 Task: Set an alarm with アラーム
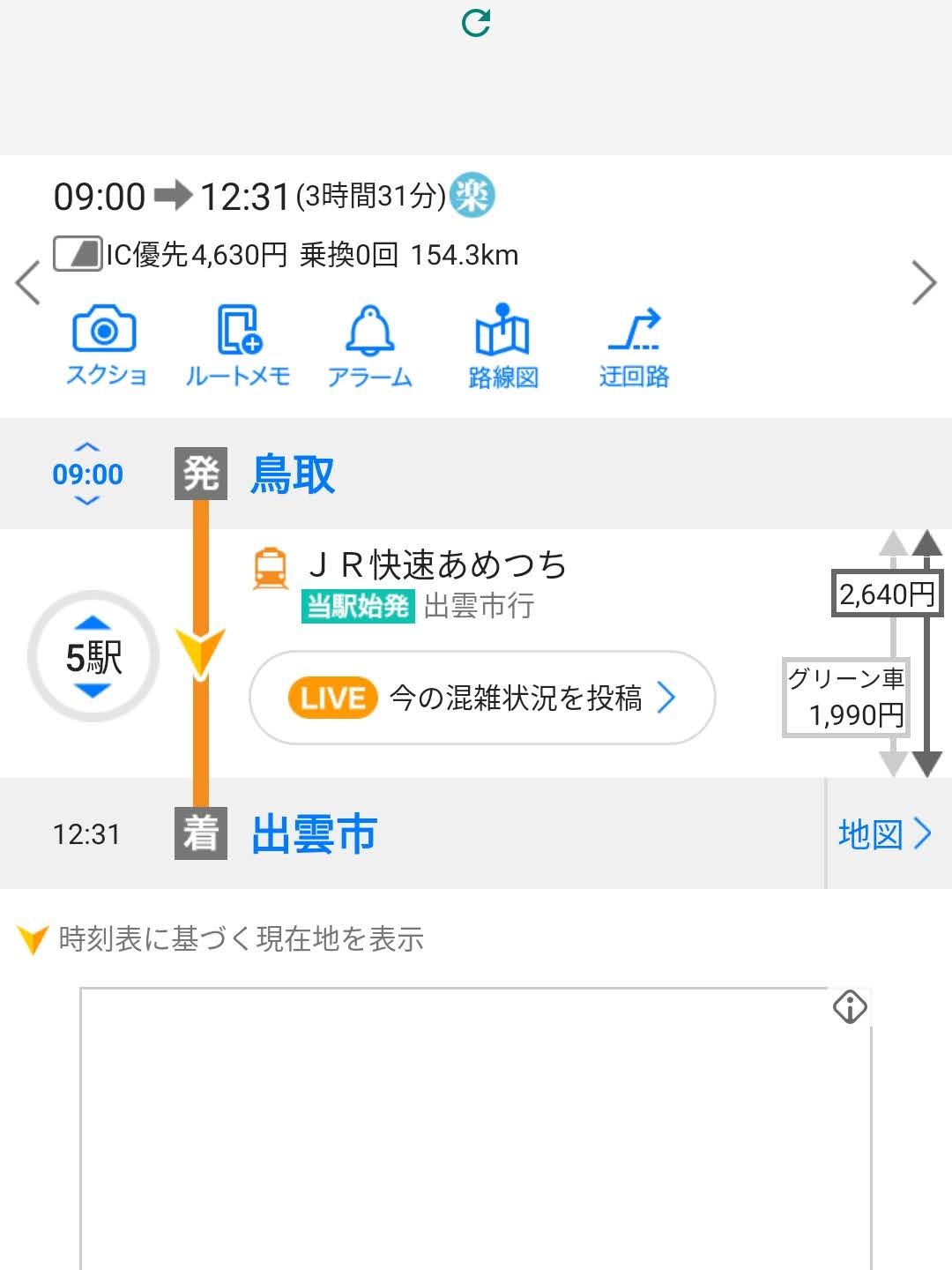click(369, 347)
